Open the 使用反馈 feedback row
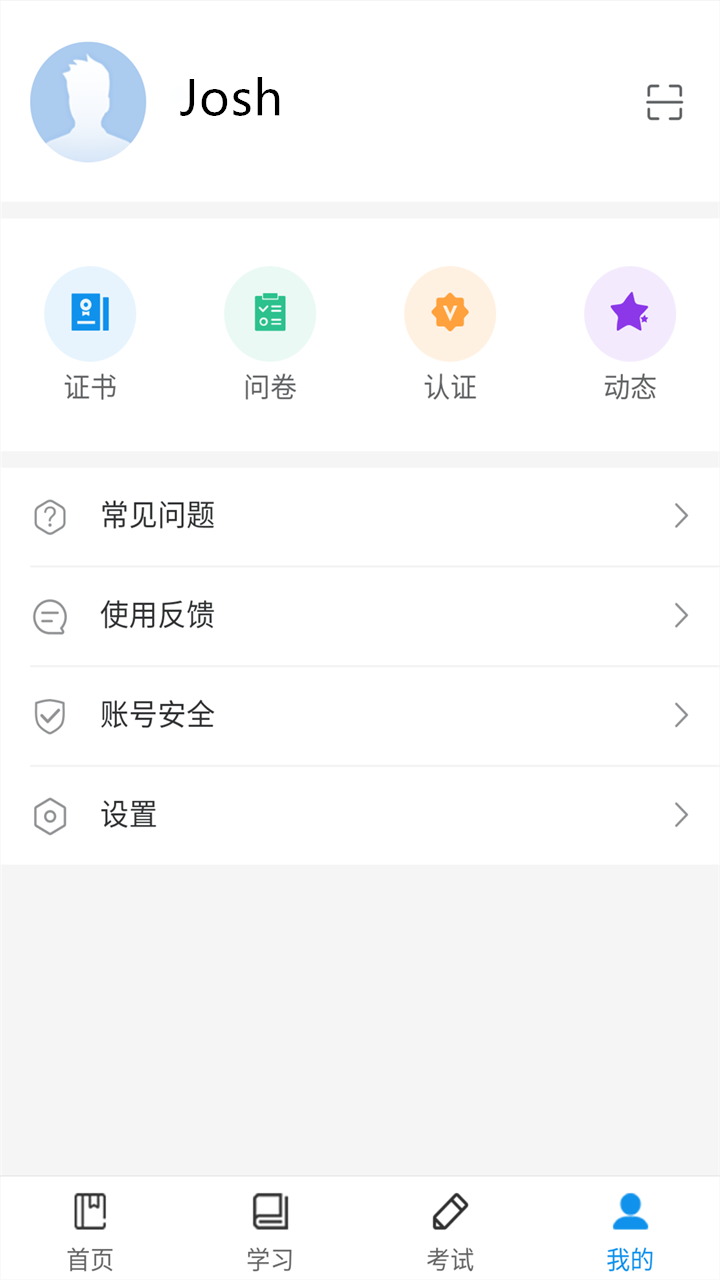 360,616
